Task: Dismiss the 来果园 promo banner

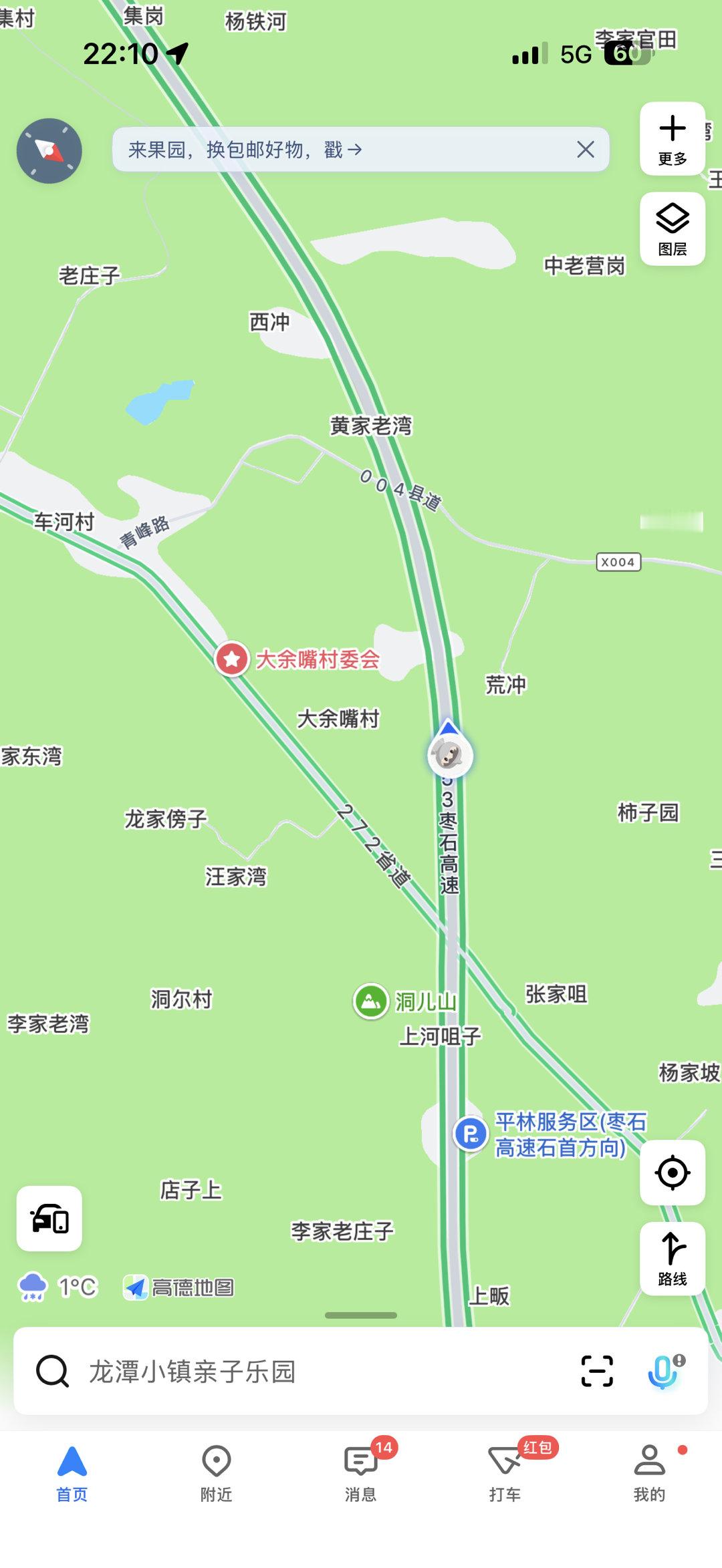Action: pyautogui.click(x=586, y=150)
